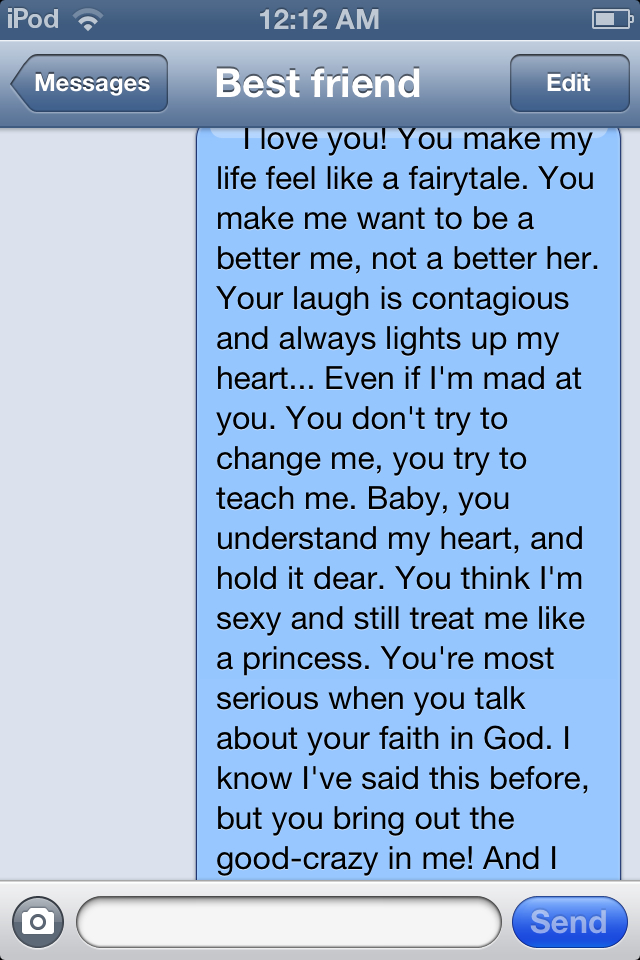Open the camera attachment icon
The height and width of the screenshot is (960, 640).
38,921
